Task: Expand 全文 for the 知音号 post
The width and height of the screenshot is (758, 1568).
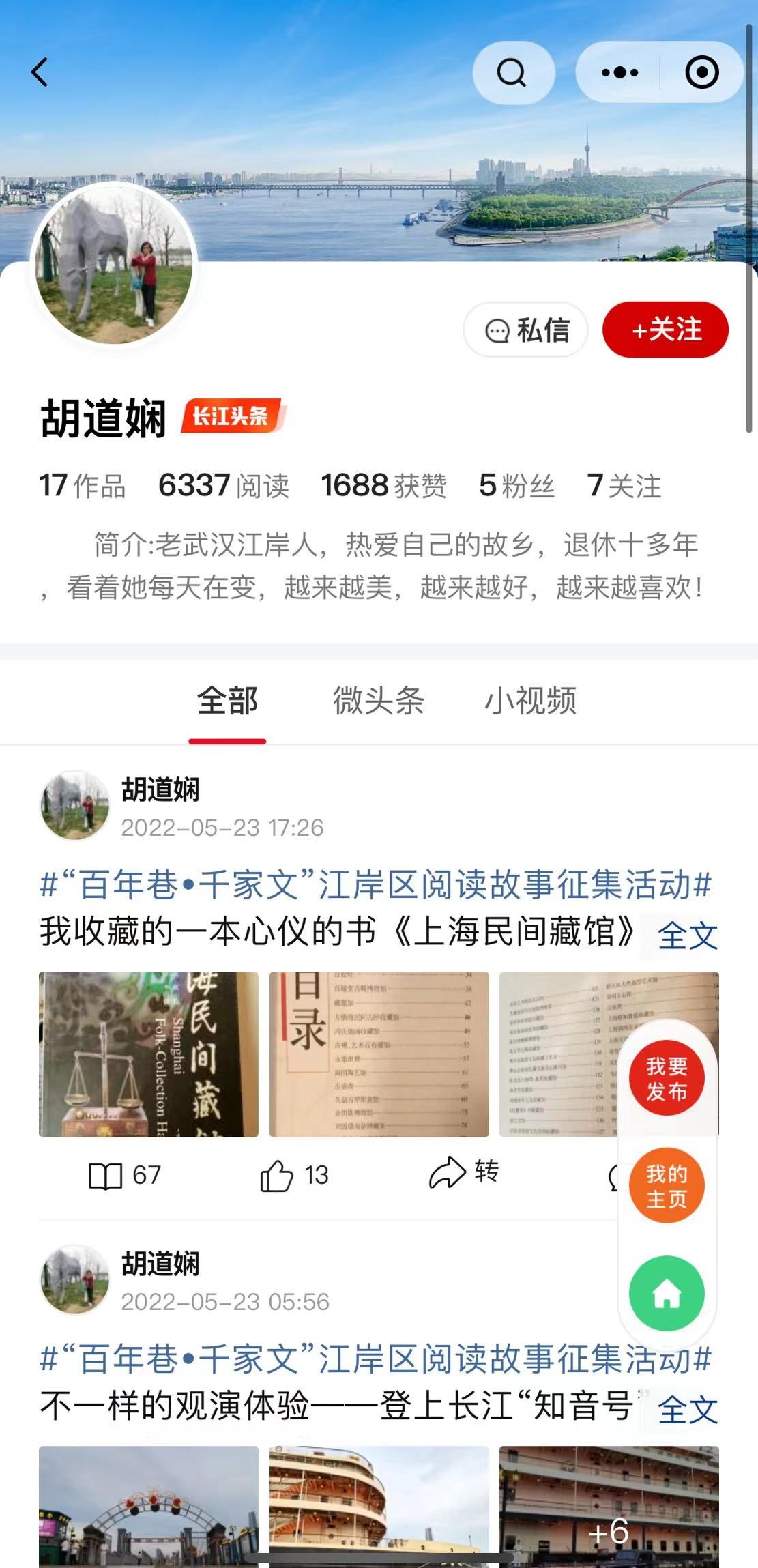Action: tap(687, 1410)
